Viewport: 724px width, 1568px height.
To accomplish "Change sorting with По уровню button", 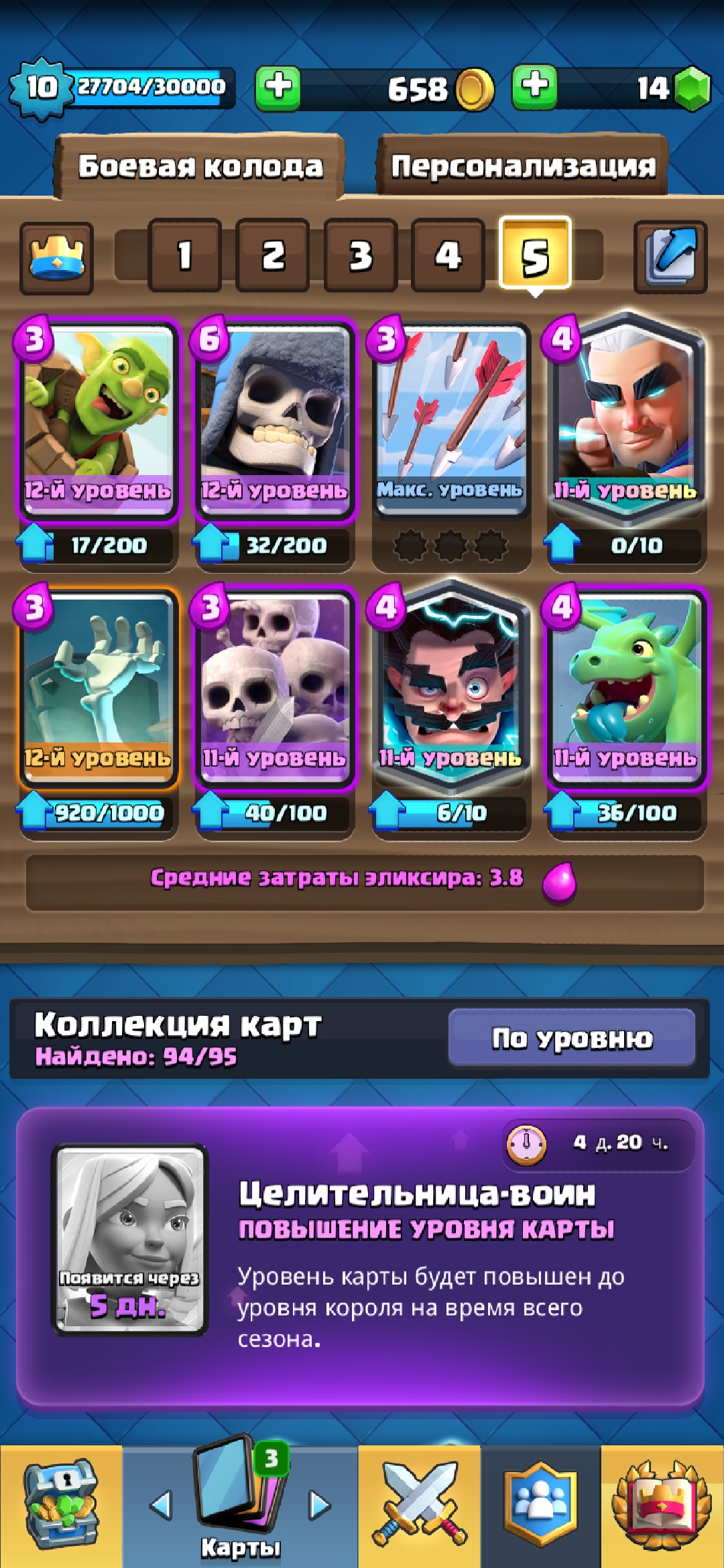I will (572, 1038).
